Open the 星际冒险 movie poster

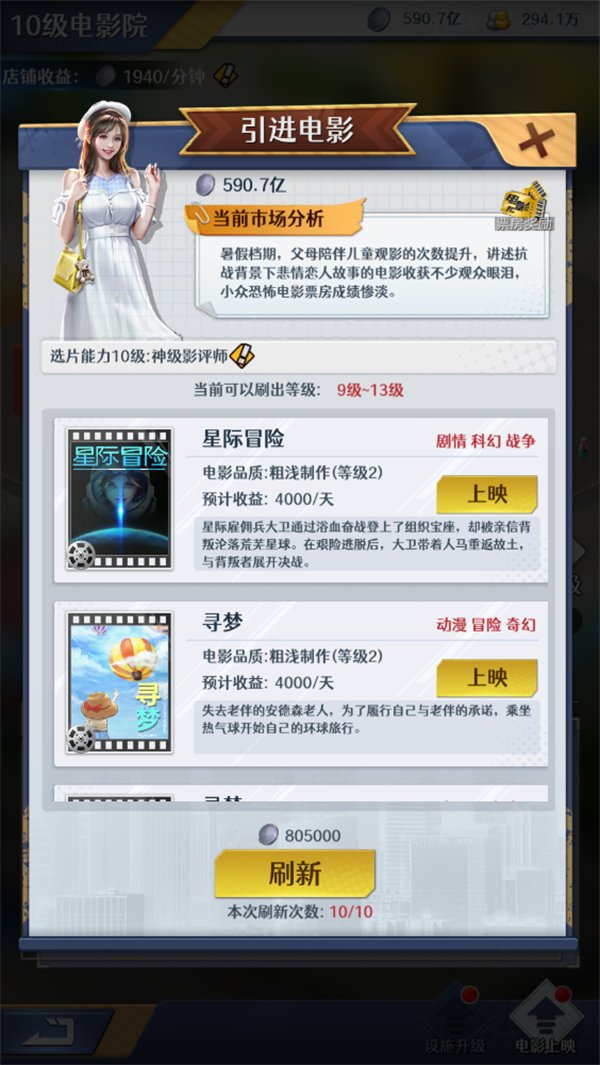119,499
